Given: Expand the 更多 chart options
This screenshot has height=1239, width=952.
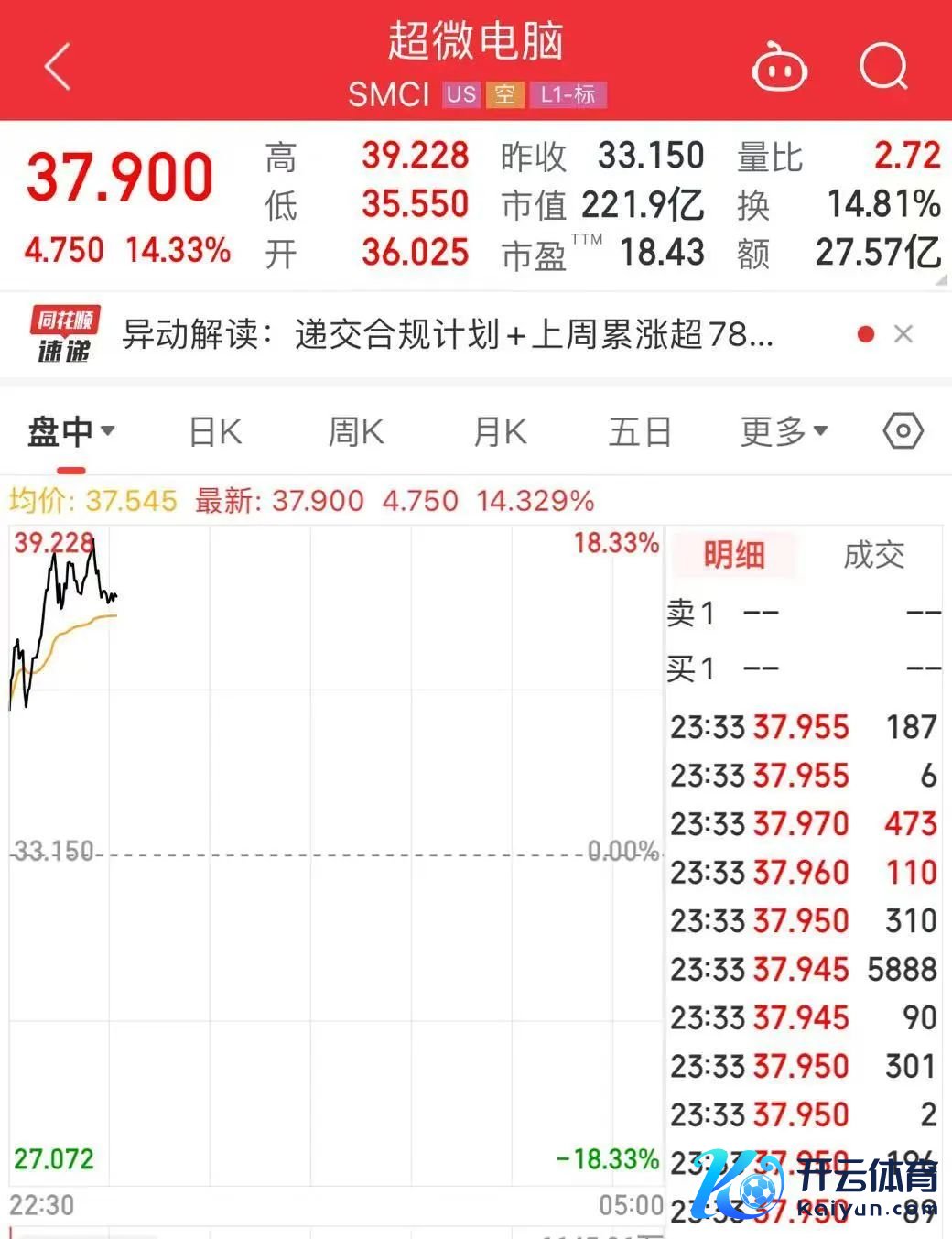Looking at the screenshot, I should coord(784,431).
